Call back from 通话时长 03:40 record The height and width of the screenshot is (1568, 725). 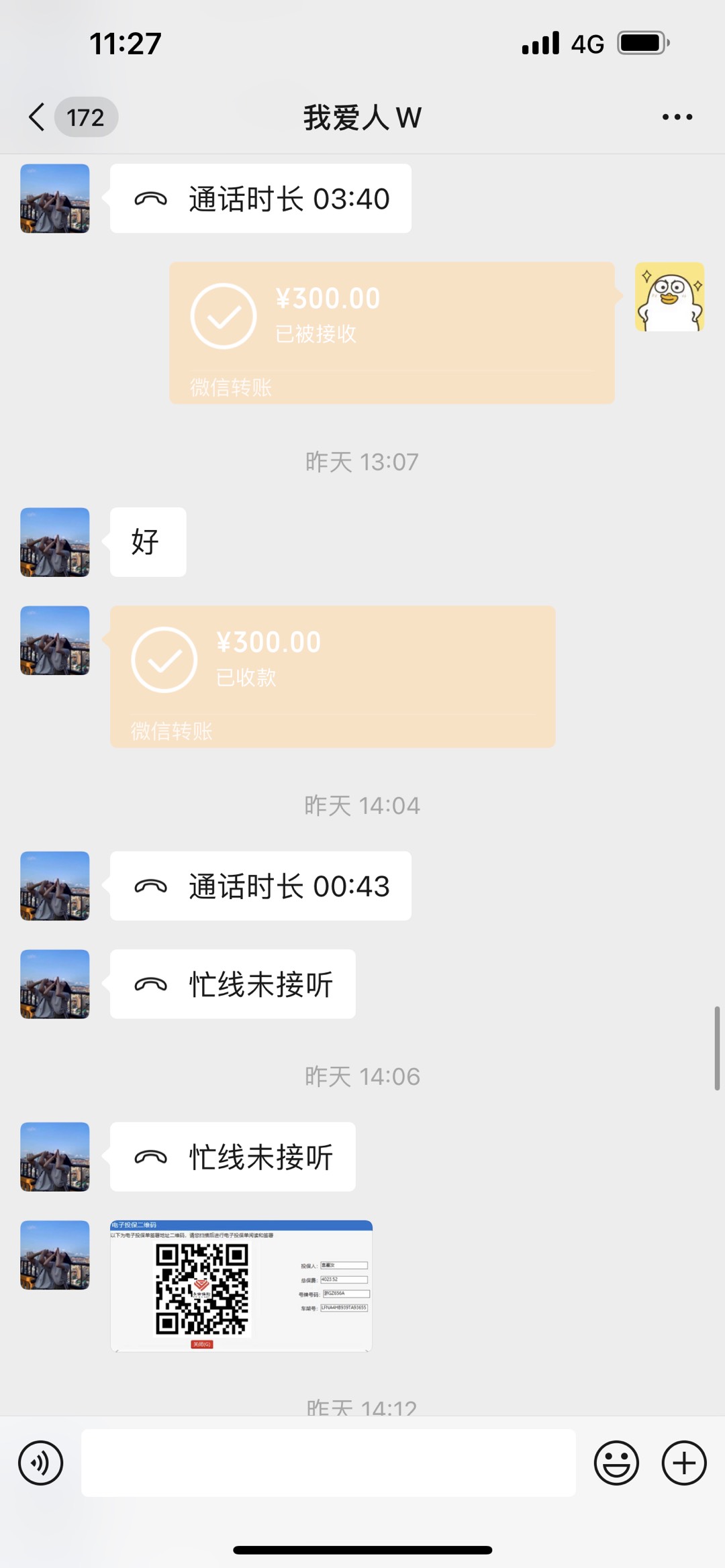click(260, 199)
